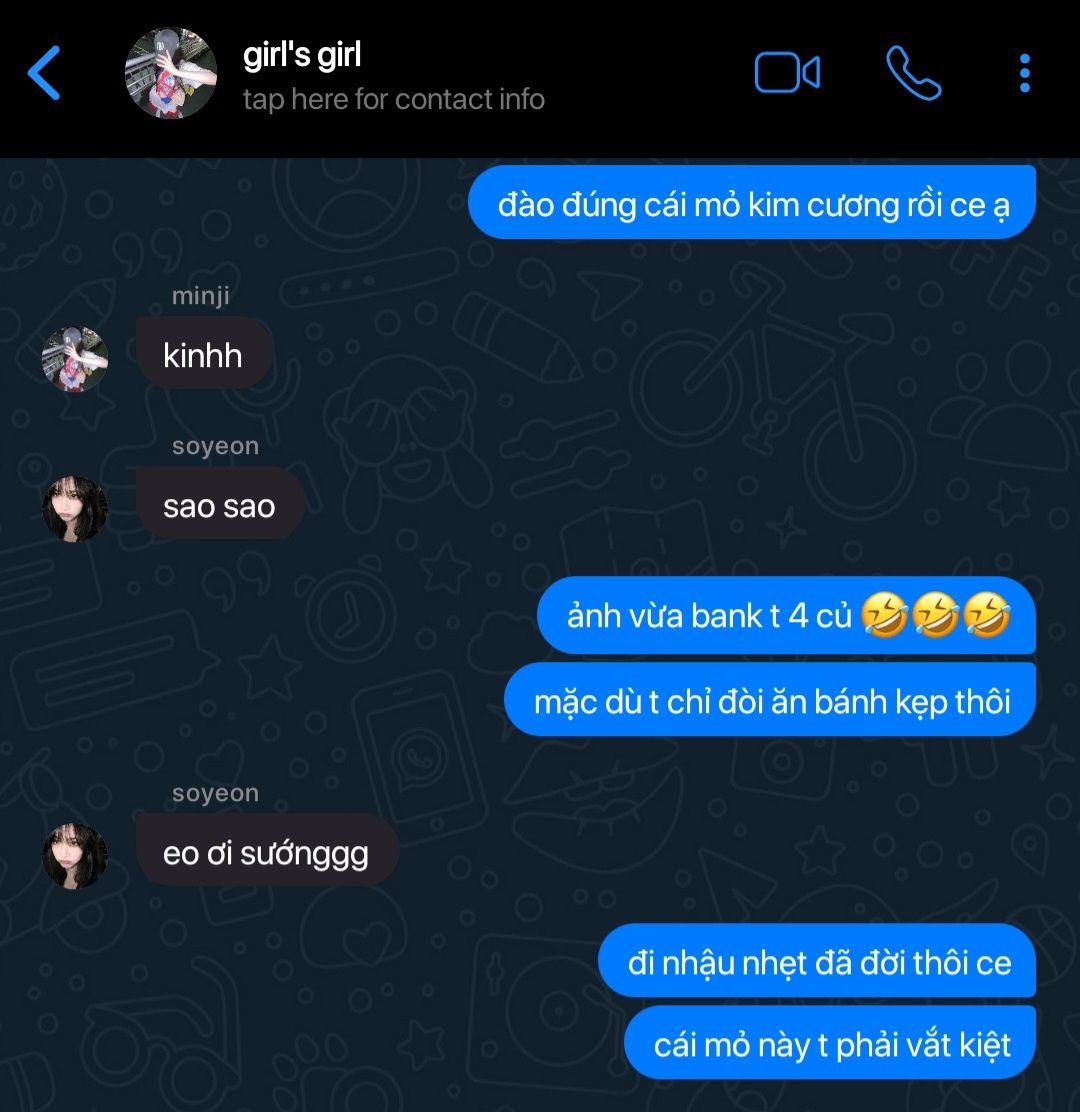Image resolution: width=1080 pixels, height=1112 pixels.
Task: Tap the group profile picture in header
Action: [170, 73]
